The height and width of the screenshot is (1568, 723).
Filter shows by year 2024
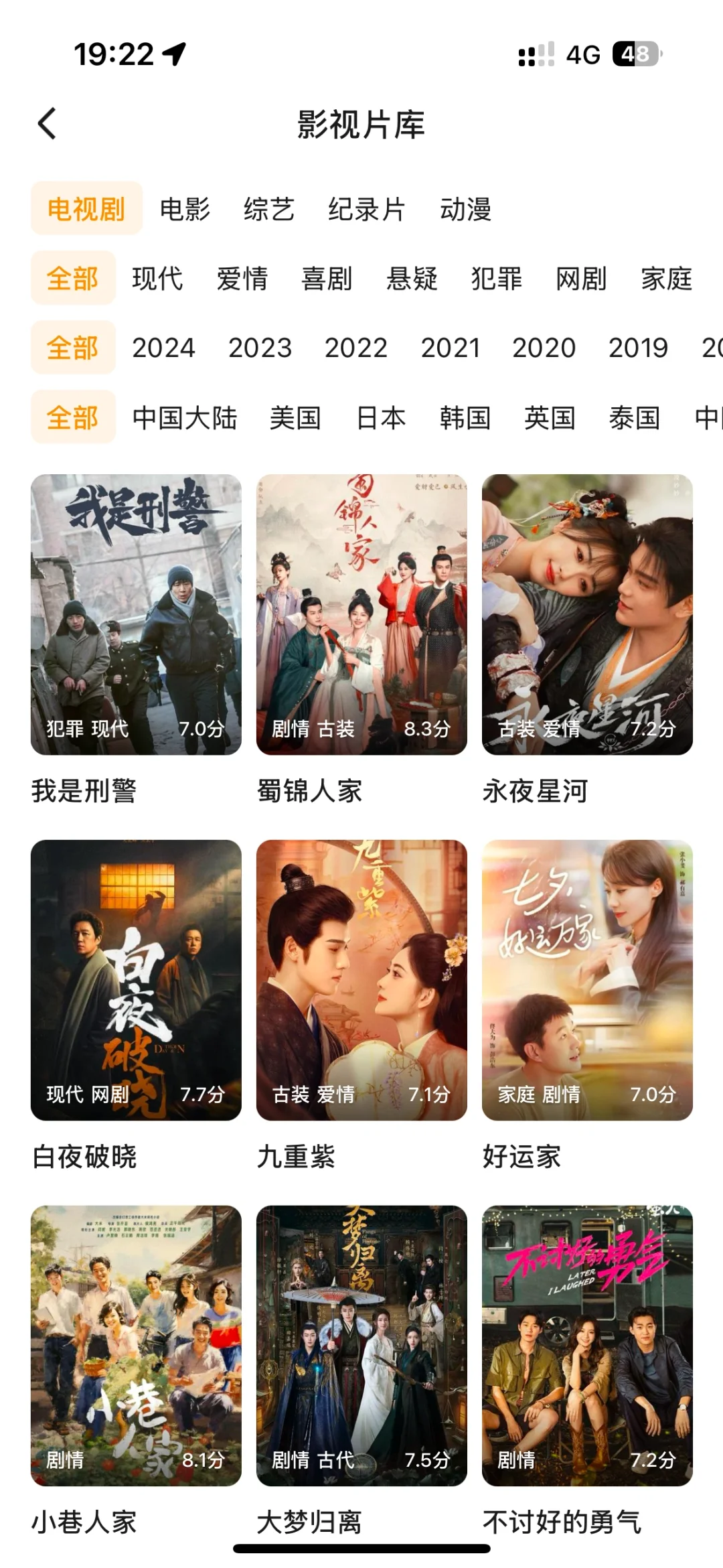point(163,348)
